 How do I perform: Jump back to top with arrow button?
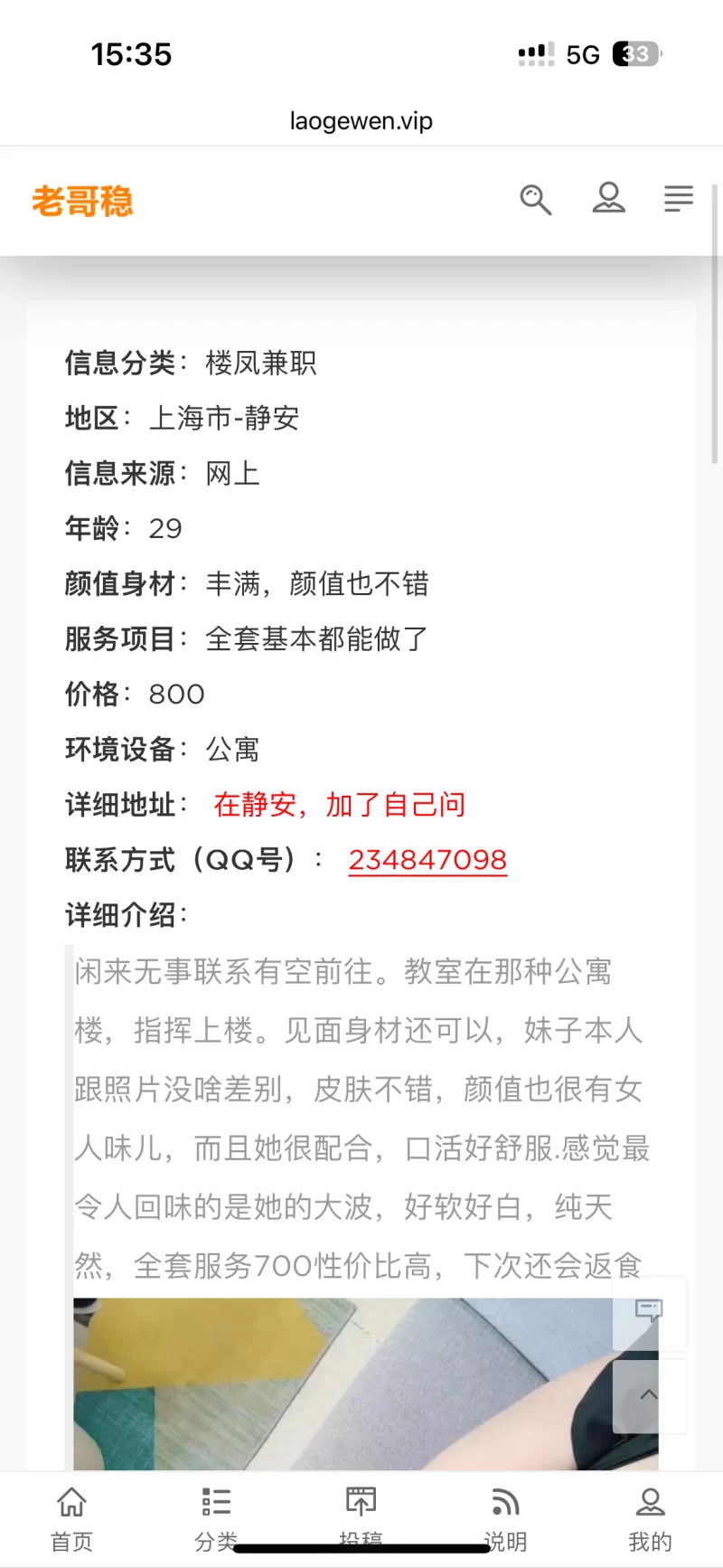click(x=649, y=1395)
